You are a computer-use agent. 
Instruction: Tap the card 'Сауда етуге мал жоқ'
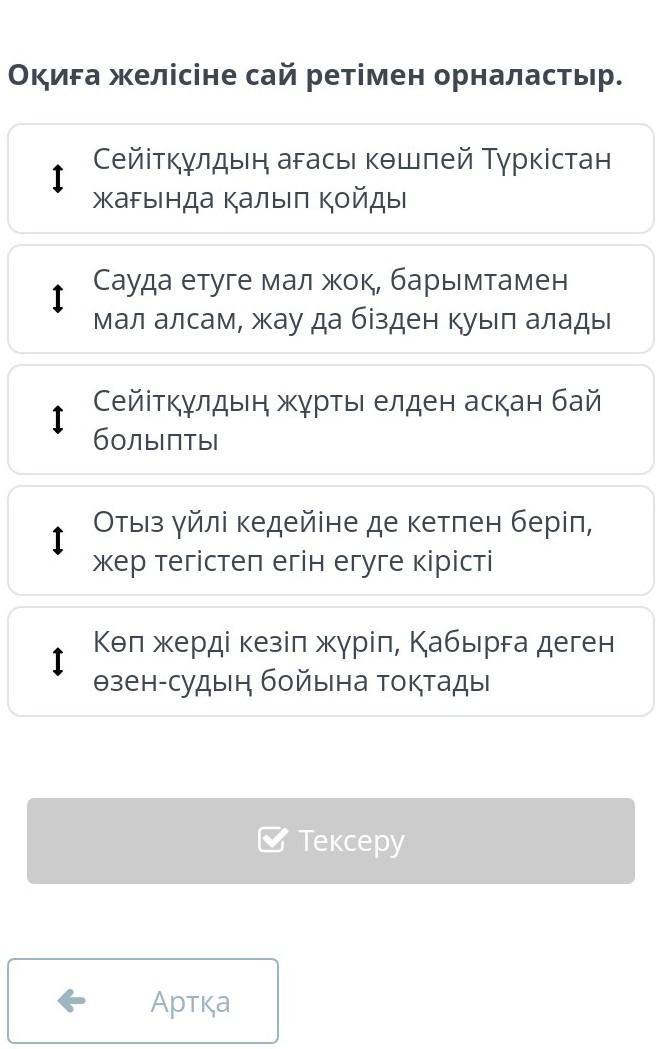[x=331, y=300]
